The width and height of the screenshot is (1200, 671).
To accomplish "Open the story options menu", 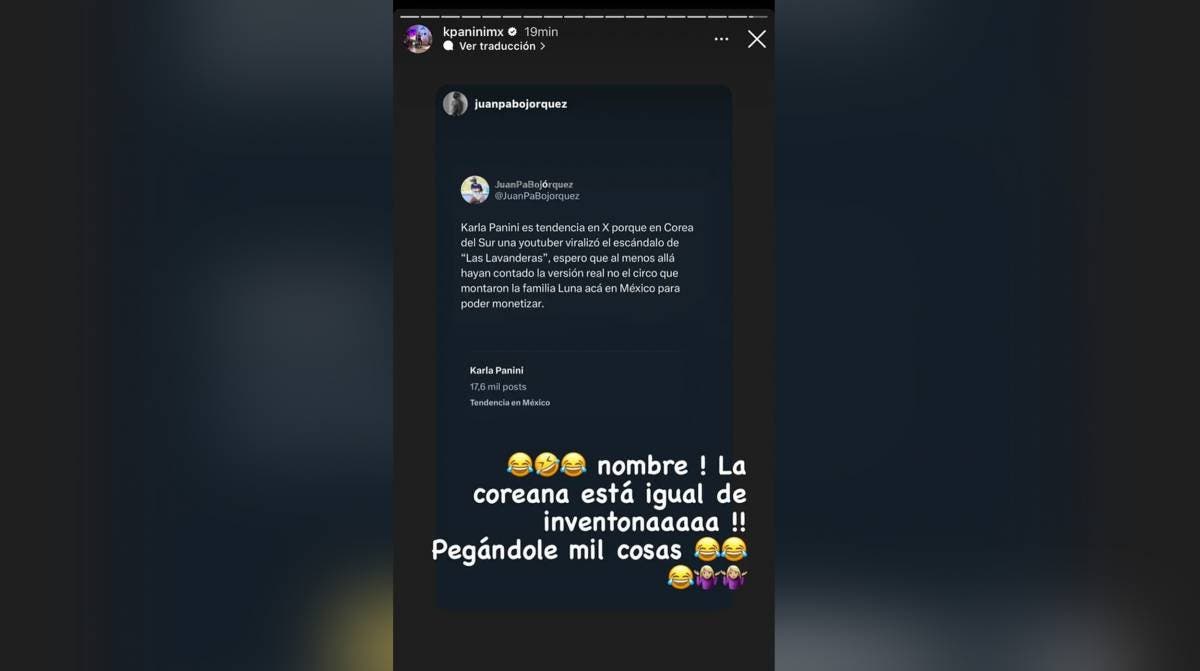I will tap(721, 39).
